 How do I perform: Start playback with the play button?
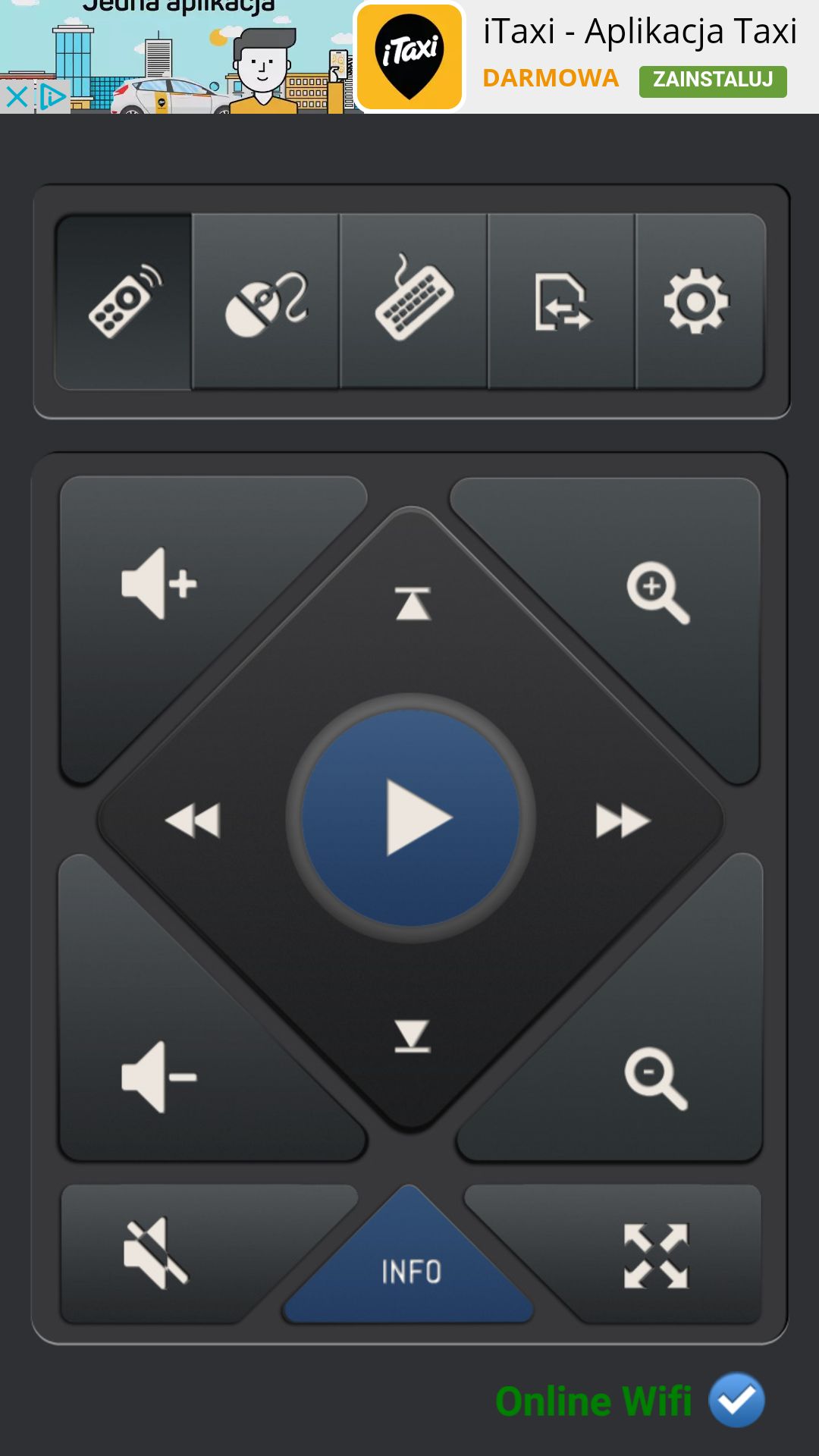click(x=411, y=818)
